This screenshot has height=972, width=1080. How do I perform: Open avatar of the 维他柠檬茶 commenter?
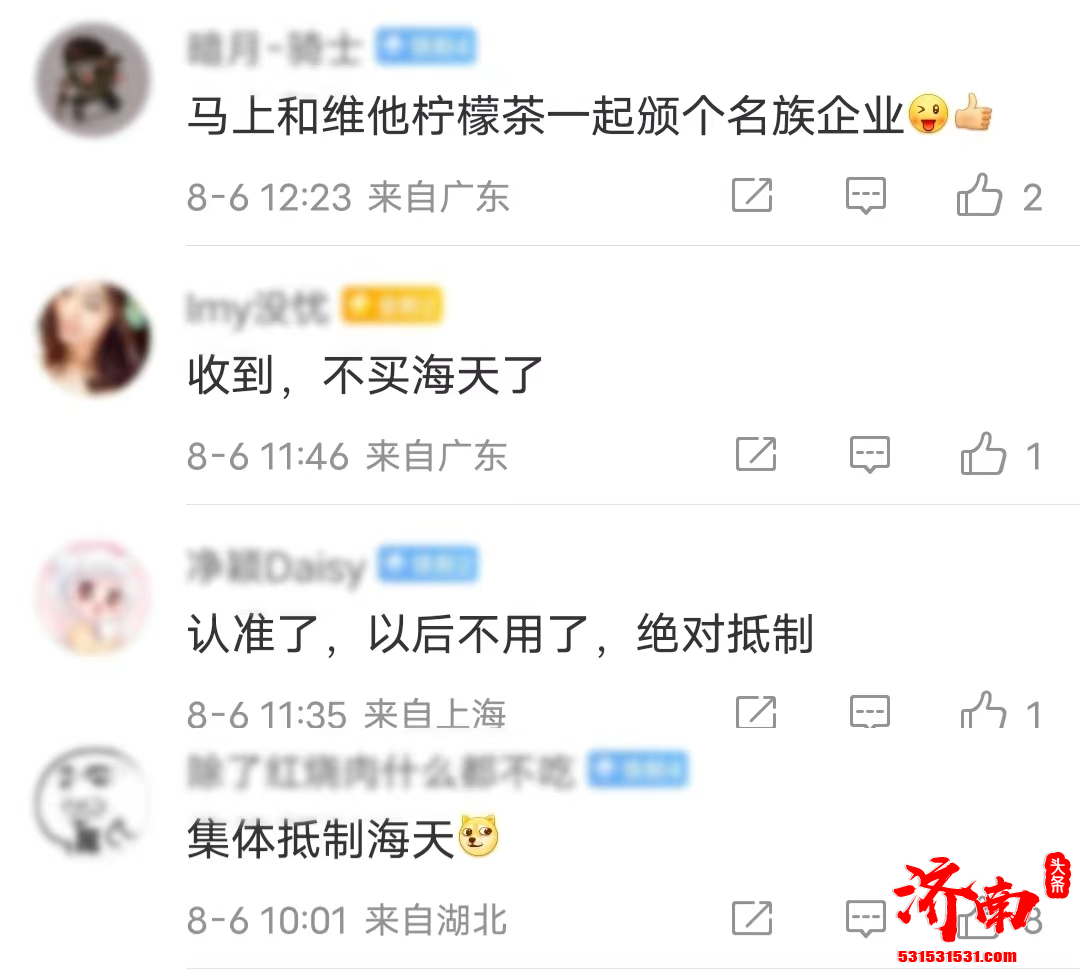coord(92,80)
